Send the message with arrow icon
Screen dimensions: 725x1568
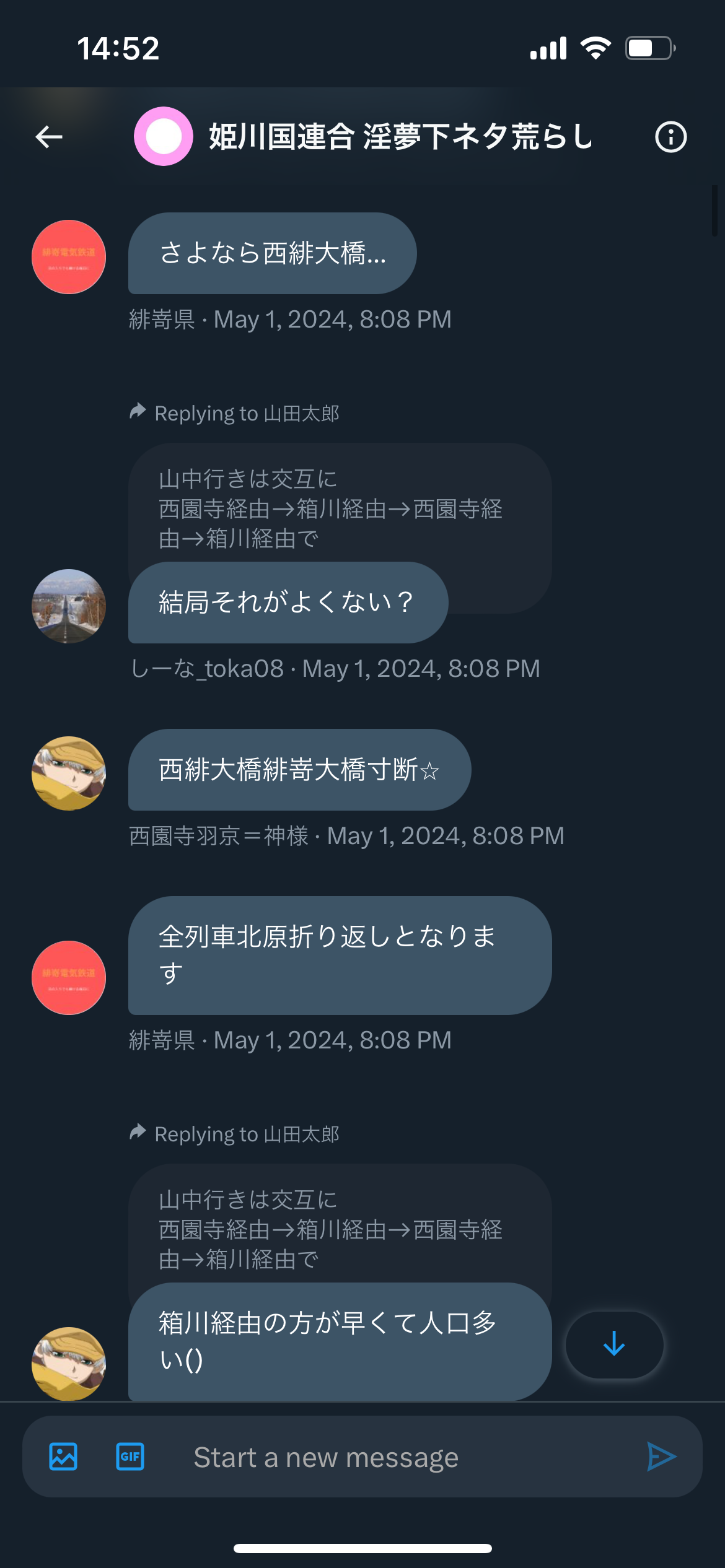661,1457
